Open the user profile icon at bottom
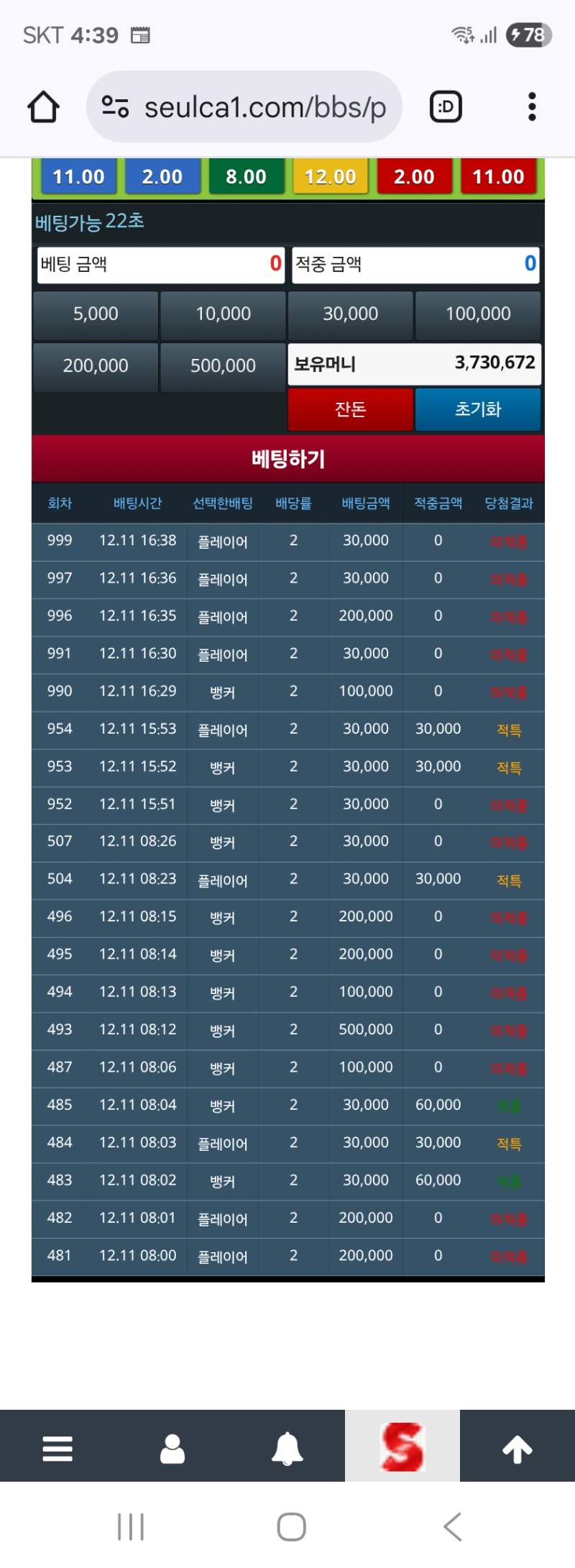Image resolution: width=575 pixels, height=1568 pixels. click(x=172, y=1446)
